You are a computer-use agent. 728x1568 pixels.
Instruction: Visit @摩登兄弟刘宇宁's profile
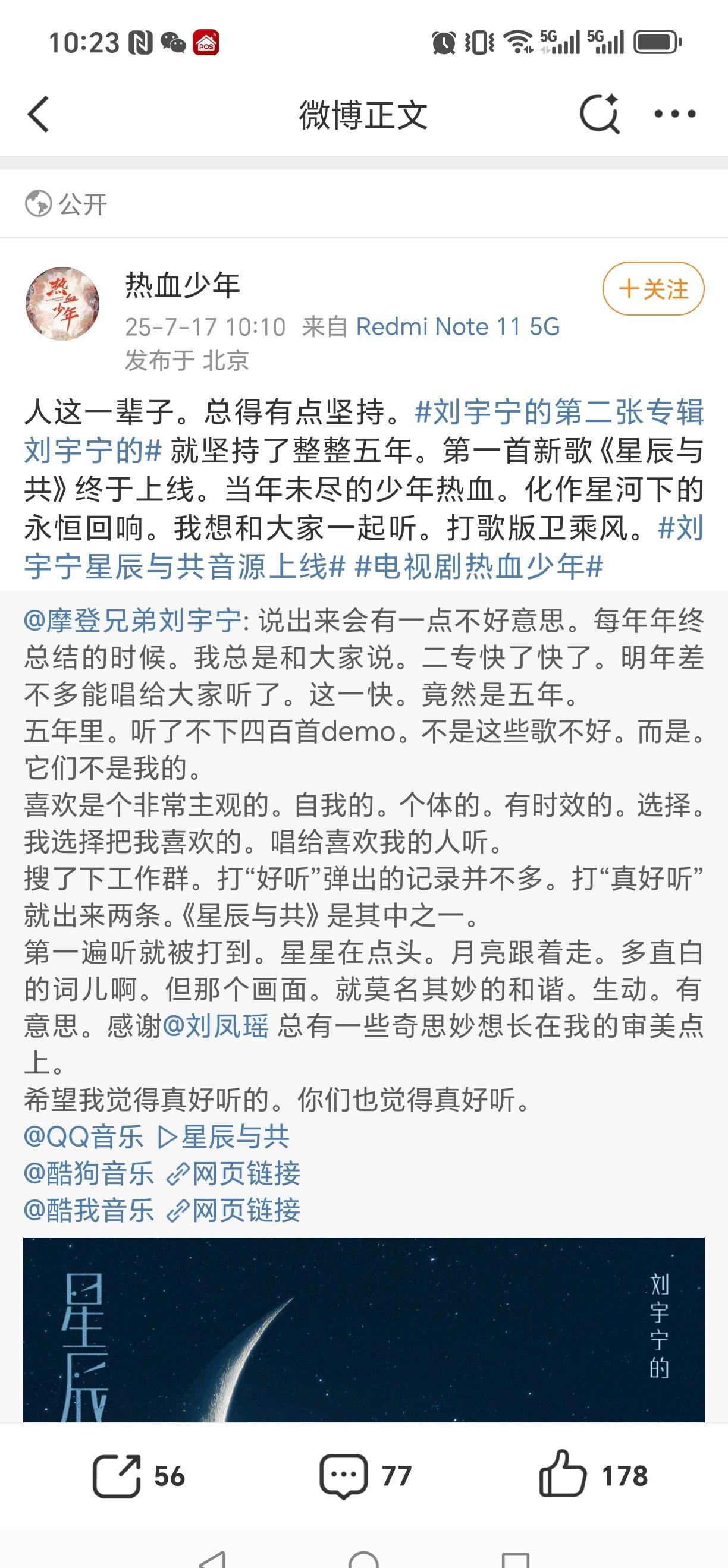pyautogui.click(x=133, y=621)
